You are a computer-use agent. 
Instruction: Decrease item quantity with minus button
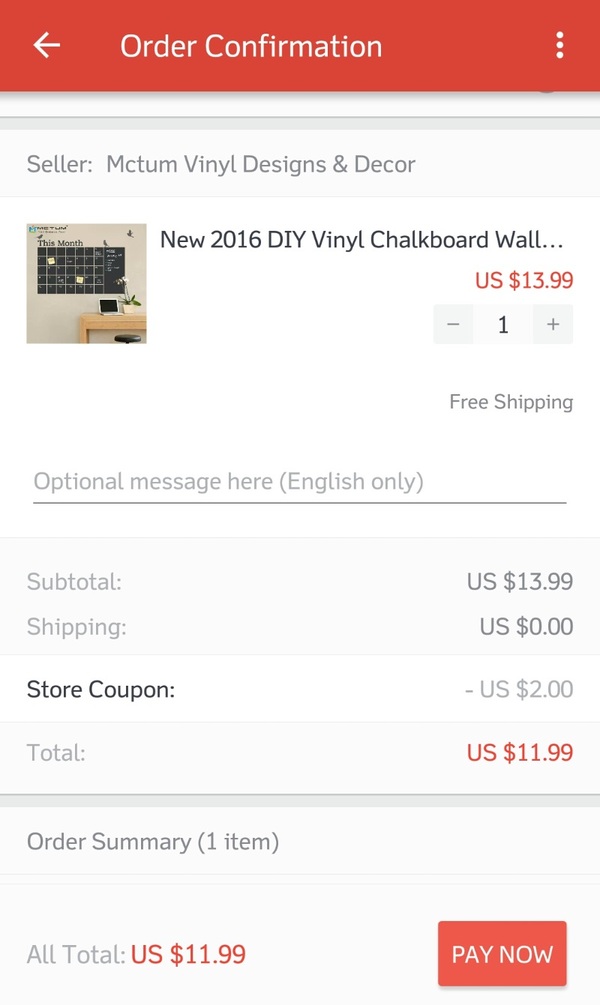pos(454,324)
